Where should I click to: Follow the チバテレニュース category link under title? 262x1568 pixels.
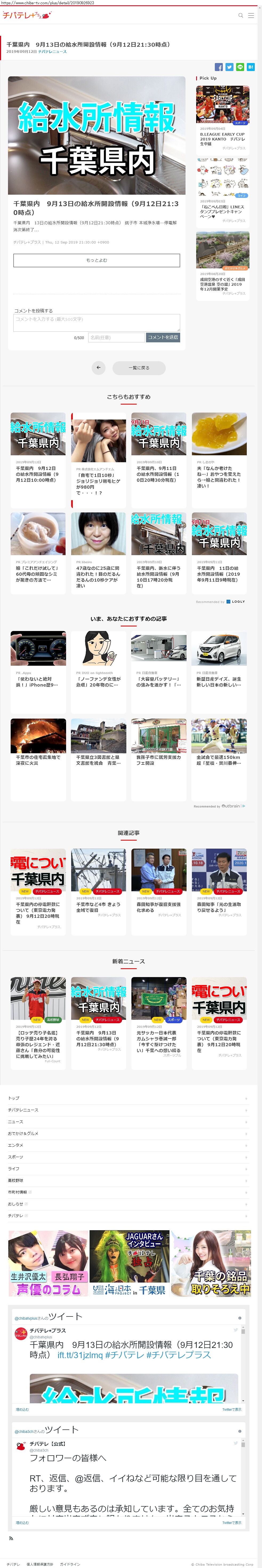coord(52,52)
